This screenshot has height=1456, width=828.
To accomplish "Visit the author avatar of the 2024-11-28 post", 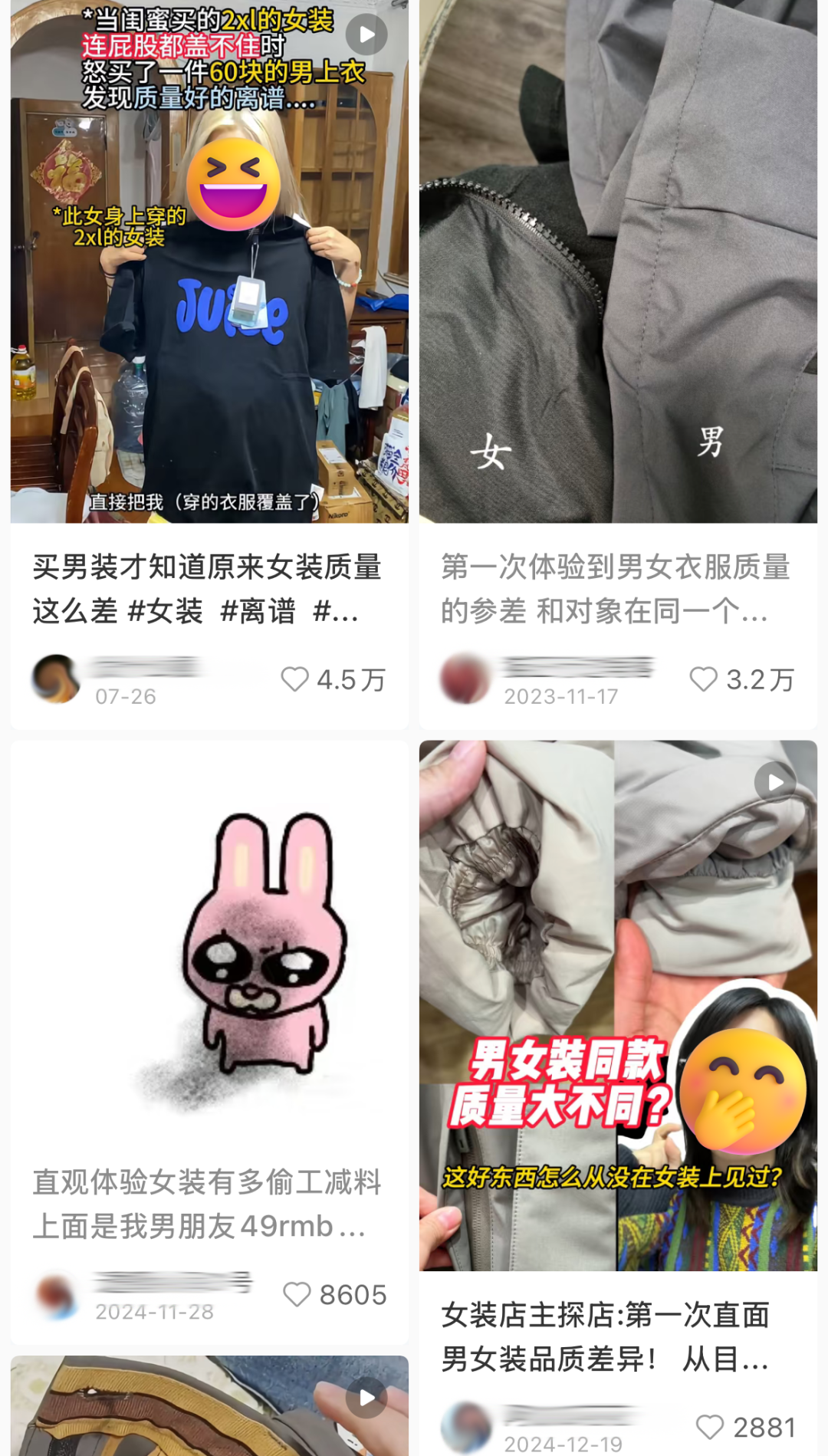I will click(x=56, y=1295).
